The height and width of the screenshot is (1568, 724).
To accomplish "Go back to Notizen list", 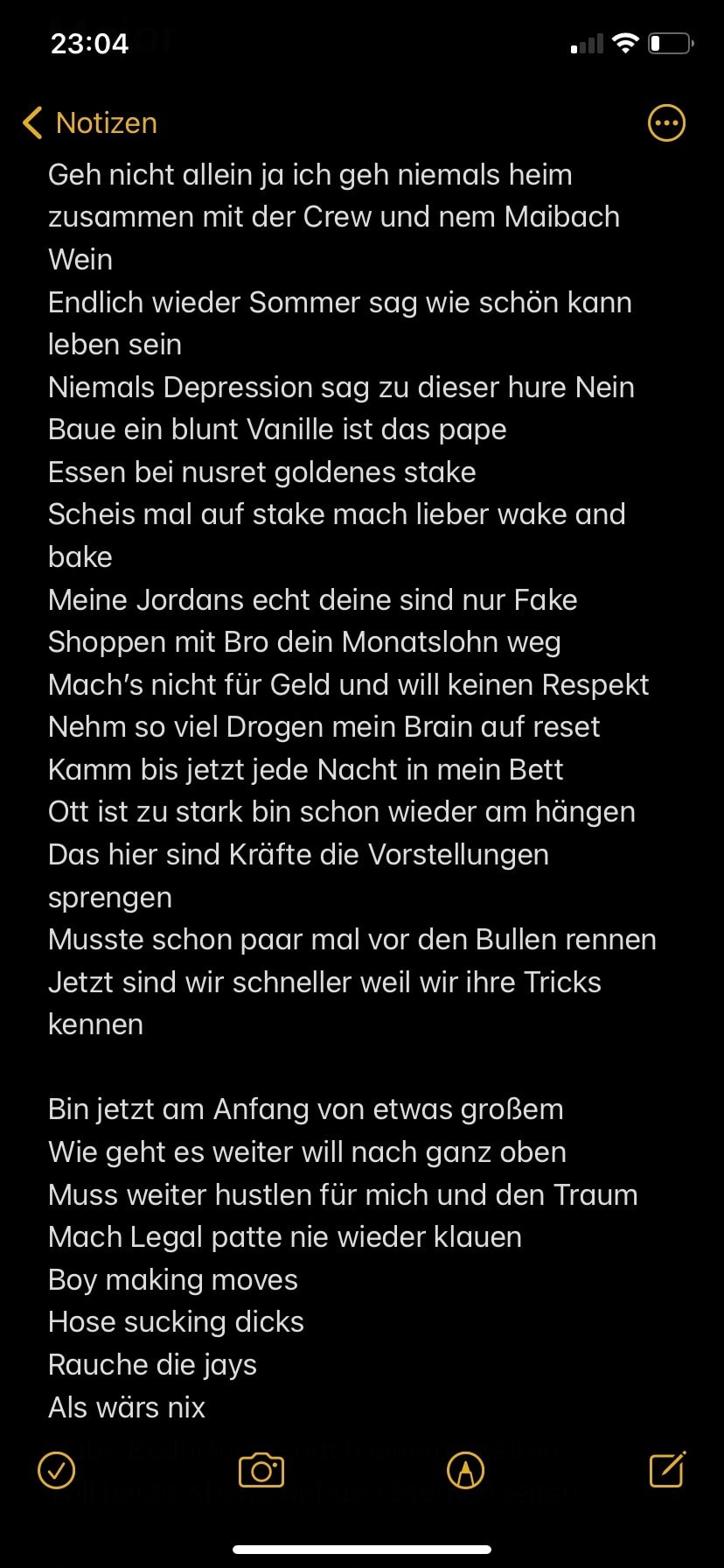I will coord(90,123).
